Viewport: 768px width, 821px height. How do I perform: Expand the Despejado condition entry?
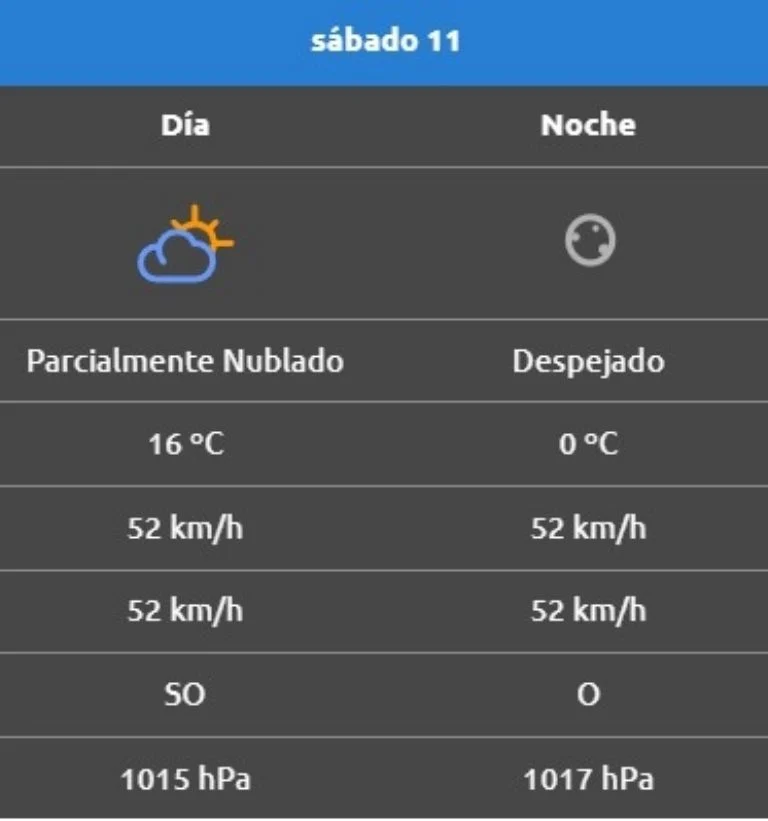(588, 362)
